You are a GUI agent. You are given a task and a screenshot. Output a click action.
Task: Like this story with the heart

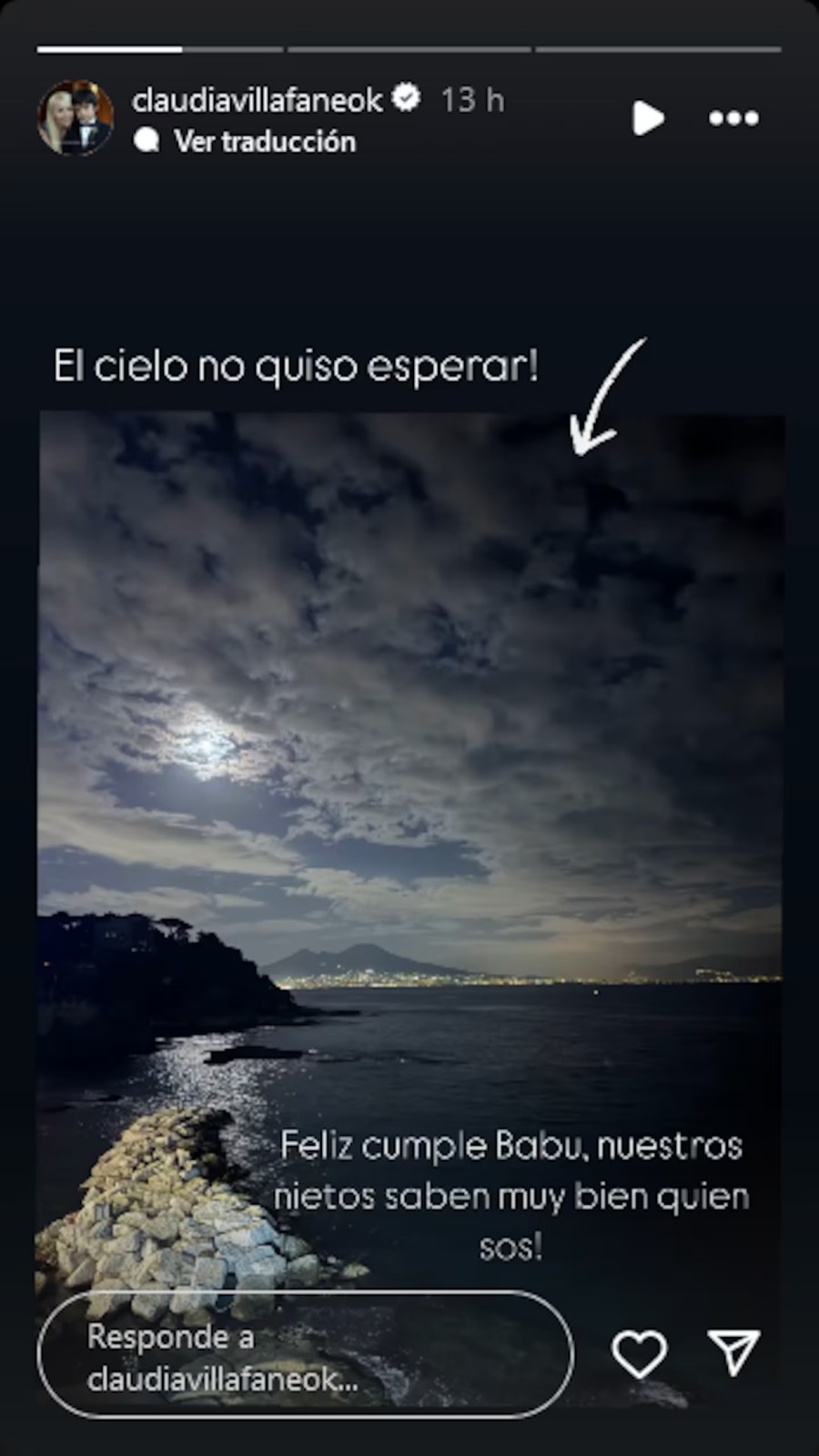coord(639,1354)
